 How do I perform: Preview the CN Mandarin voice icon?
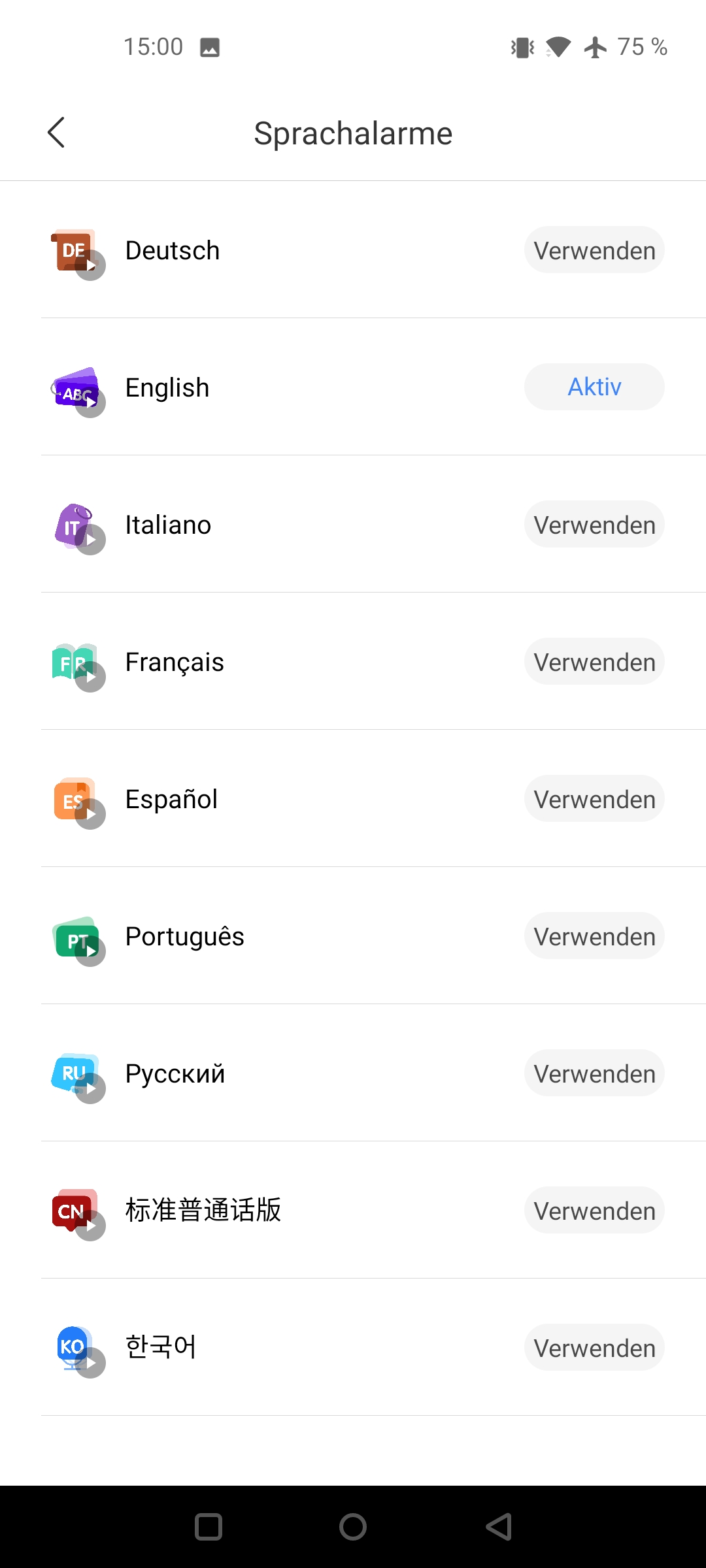click(78, 1215)
